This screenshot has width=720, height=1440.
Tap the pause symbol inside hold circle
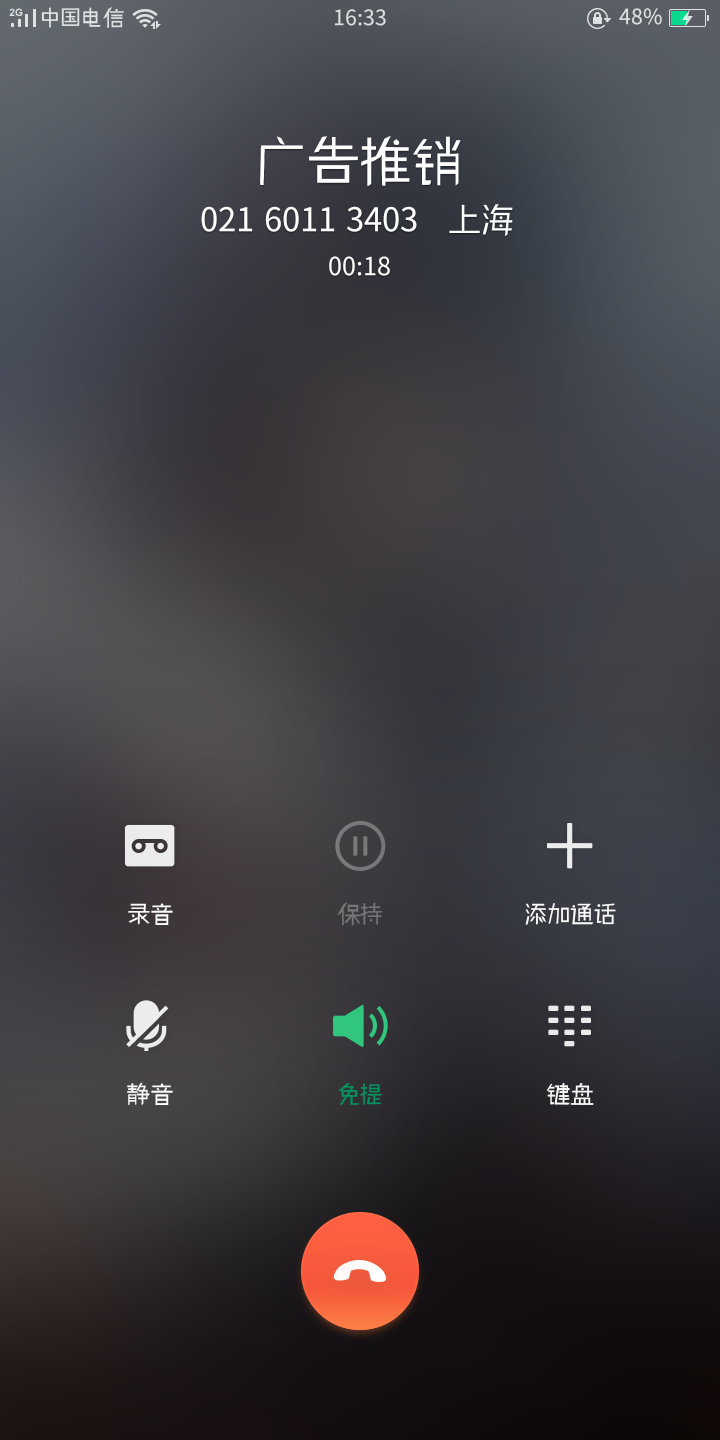coord(360,845)
